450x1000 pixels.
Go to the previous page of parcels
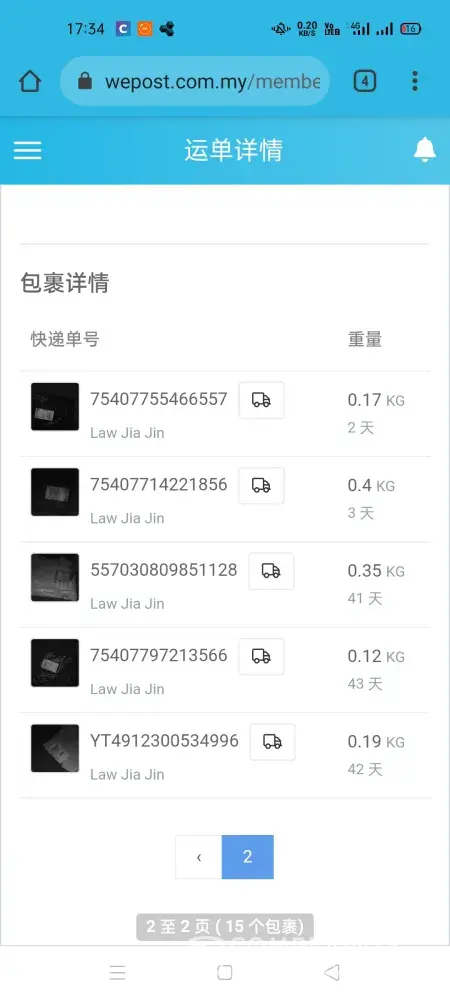pos(199,857)
